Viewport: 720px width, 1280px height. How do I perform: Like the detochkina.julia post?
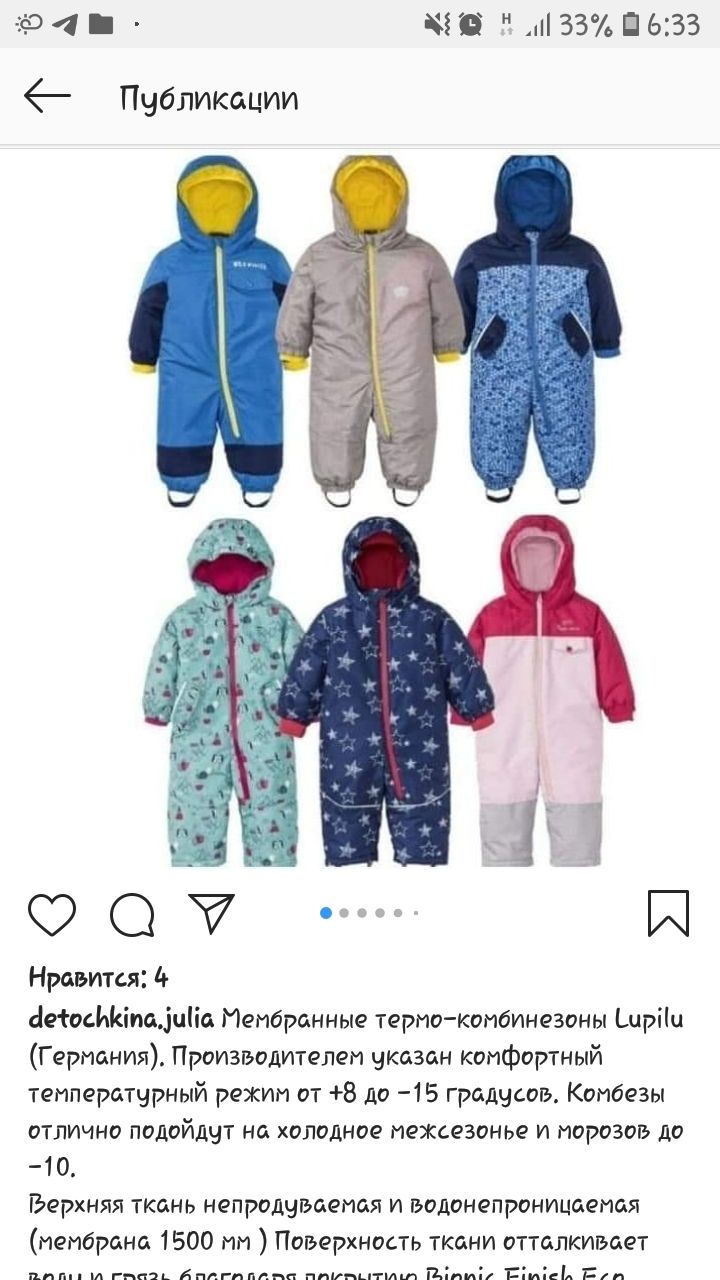coord(52,913)
